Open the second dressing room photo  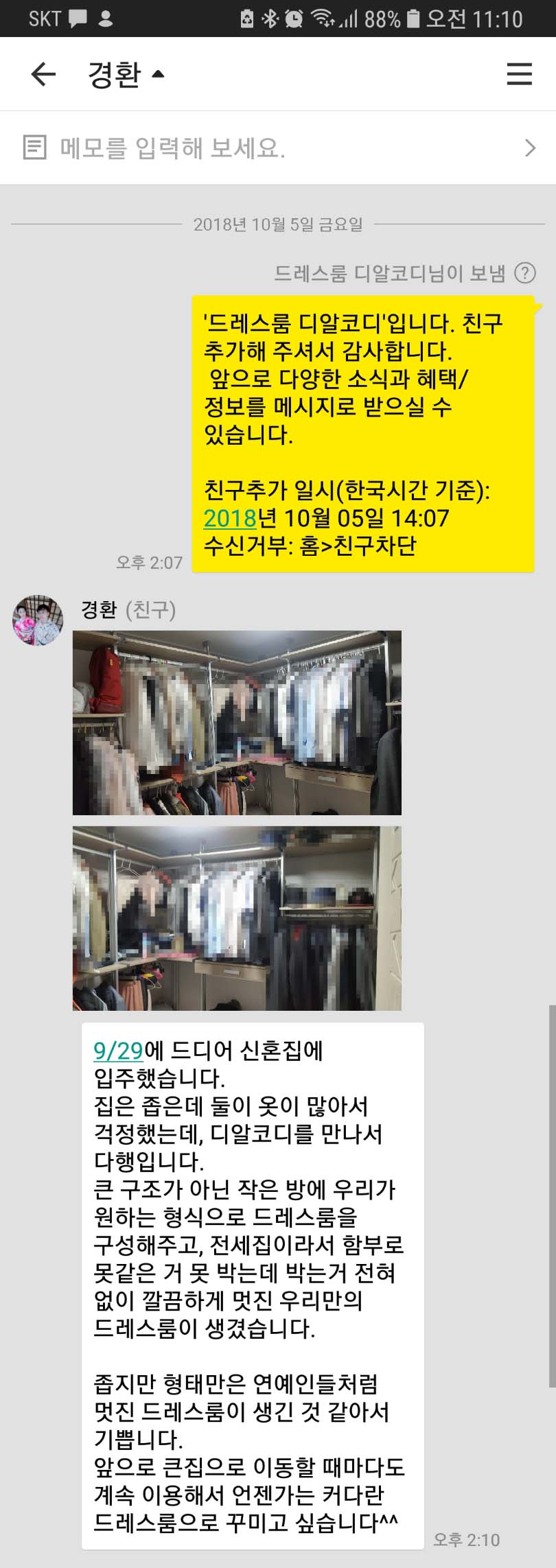237,918
